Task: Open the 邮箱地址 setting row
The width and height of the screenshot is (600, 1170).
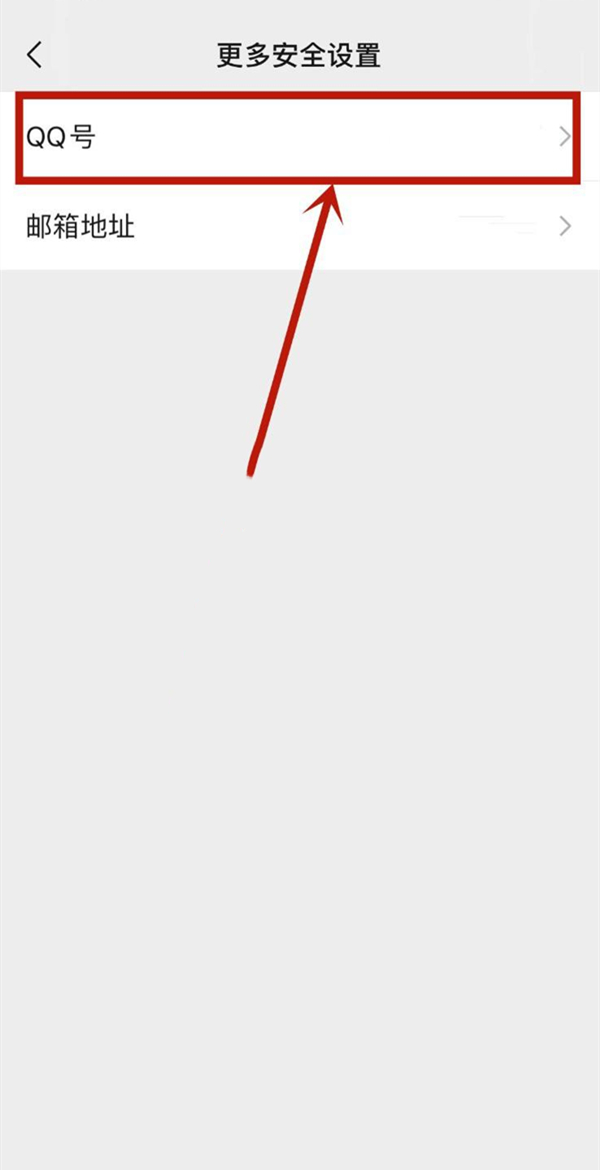Action: tap(298, 226)
